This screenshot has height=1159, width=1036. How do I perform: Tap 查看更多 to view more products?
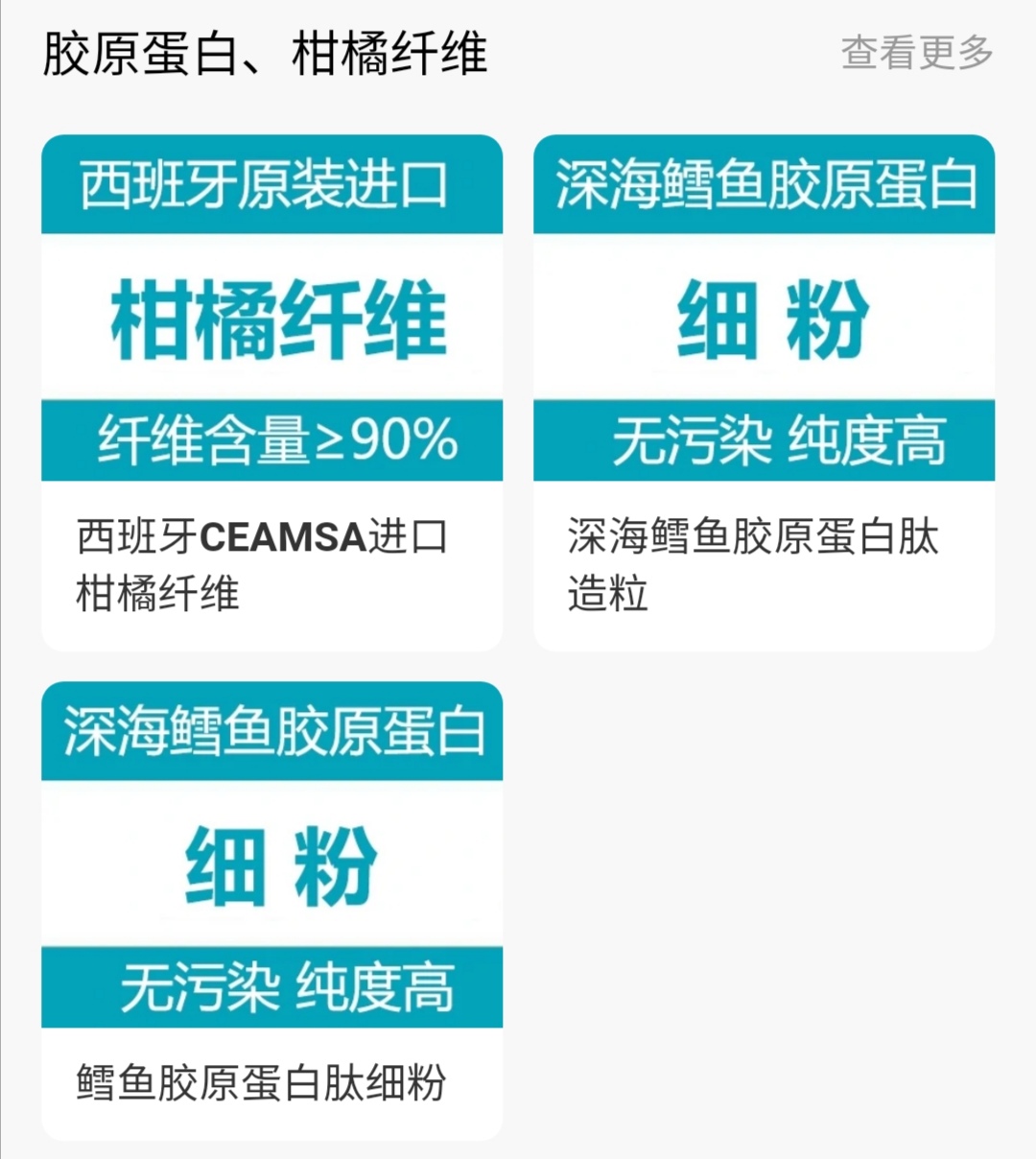pyautogui.click(x=916, y=53)
